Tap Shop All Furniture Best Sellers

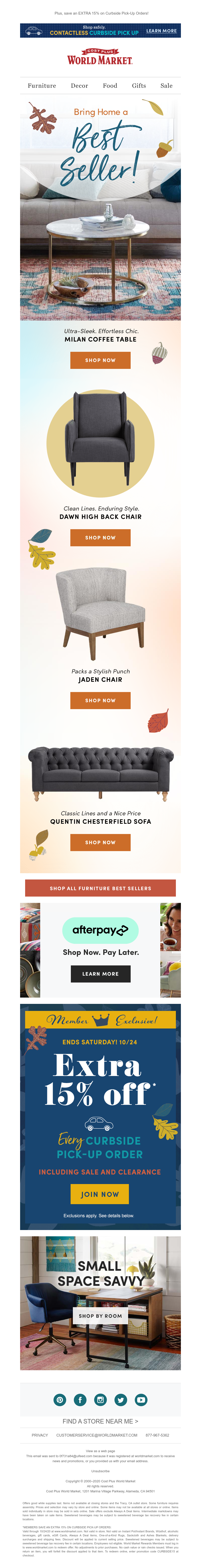click(x=100, y=888)
